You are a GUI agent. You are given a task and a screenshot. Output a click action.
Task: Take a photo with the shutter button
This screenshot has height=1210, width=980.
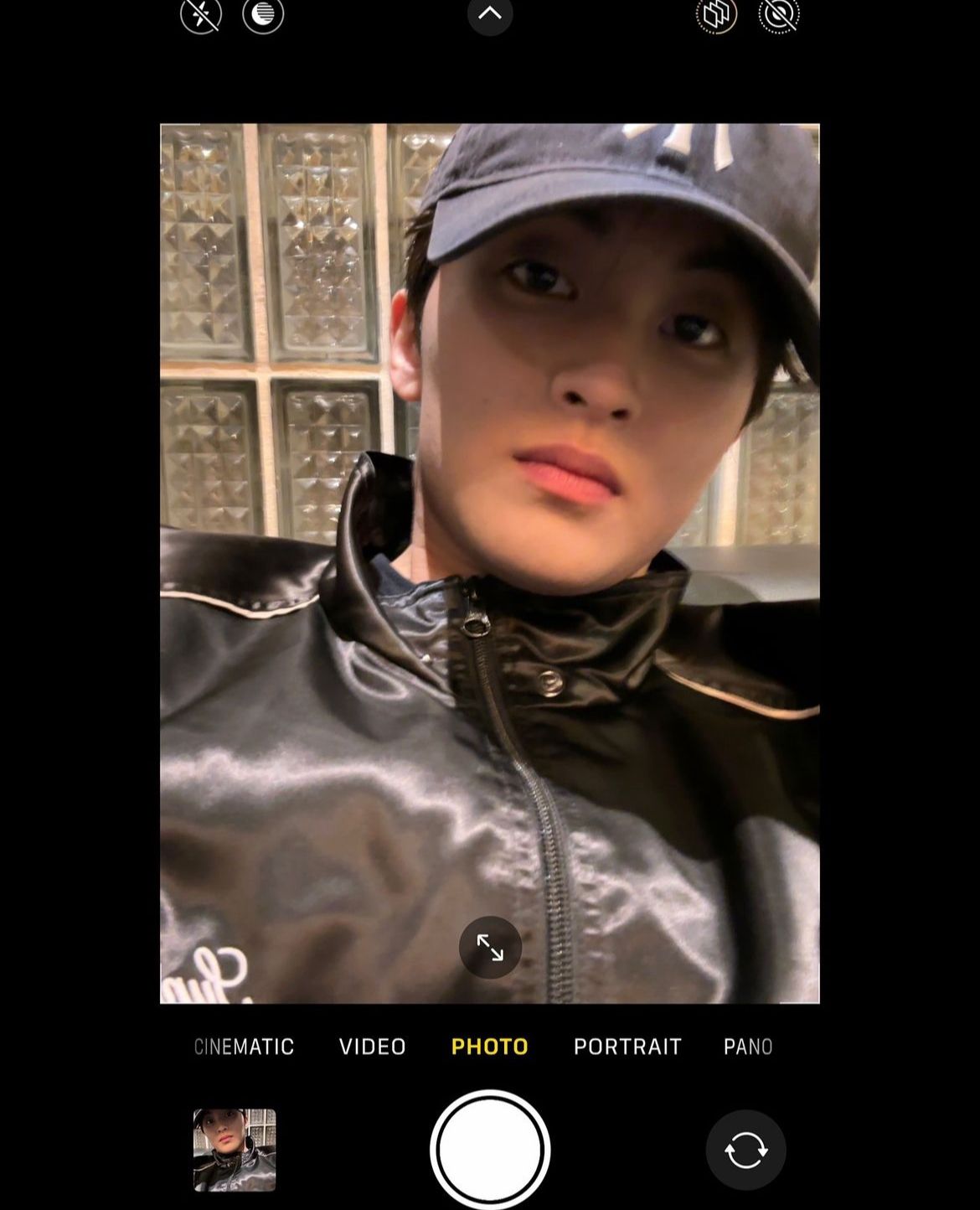pos(490,1150)
